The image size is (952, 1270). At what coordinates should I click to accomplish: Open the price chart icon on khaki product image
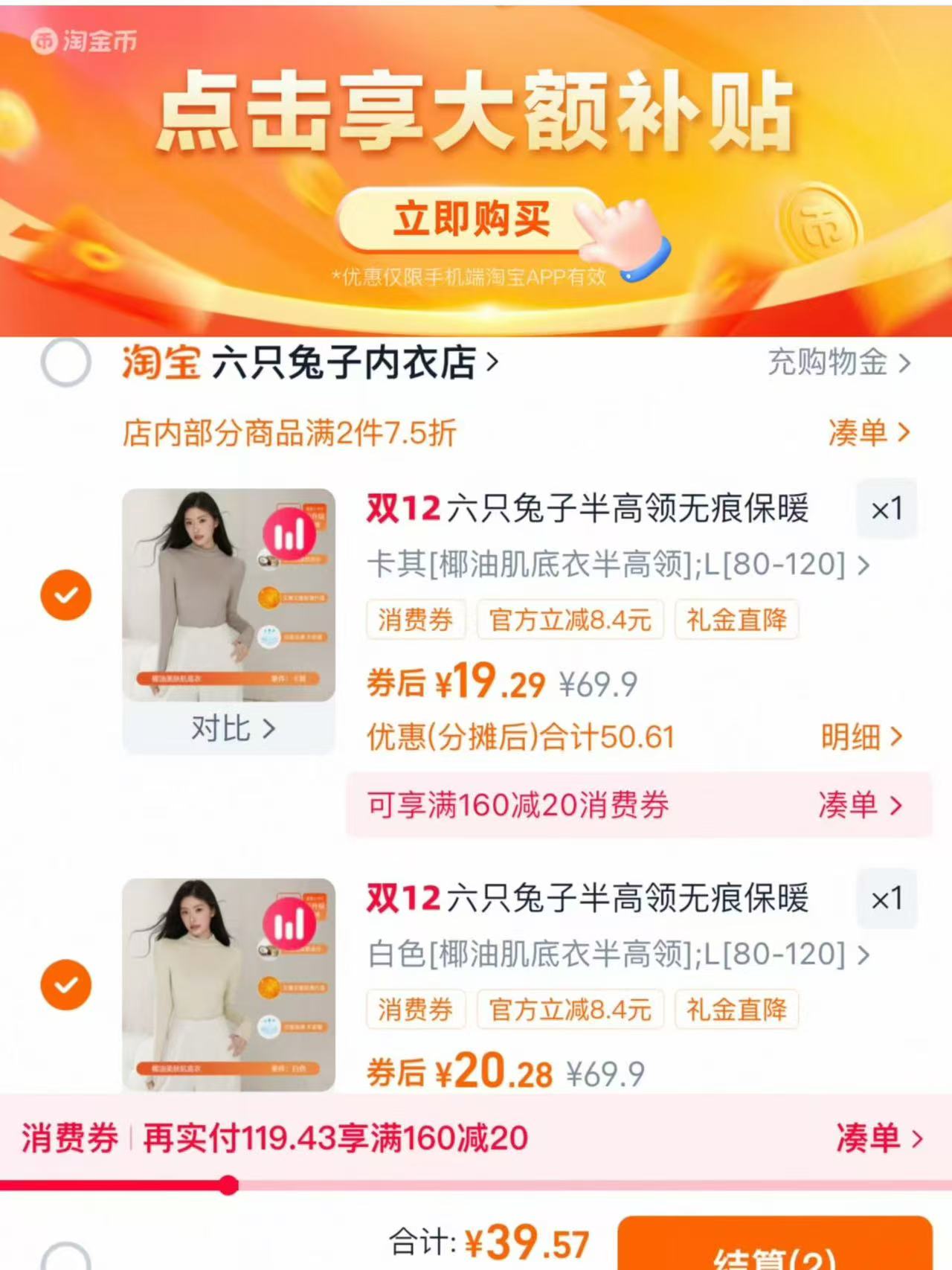point(289,533)
